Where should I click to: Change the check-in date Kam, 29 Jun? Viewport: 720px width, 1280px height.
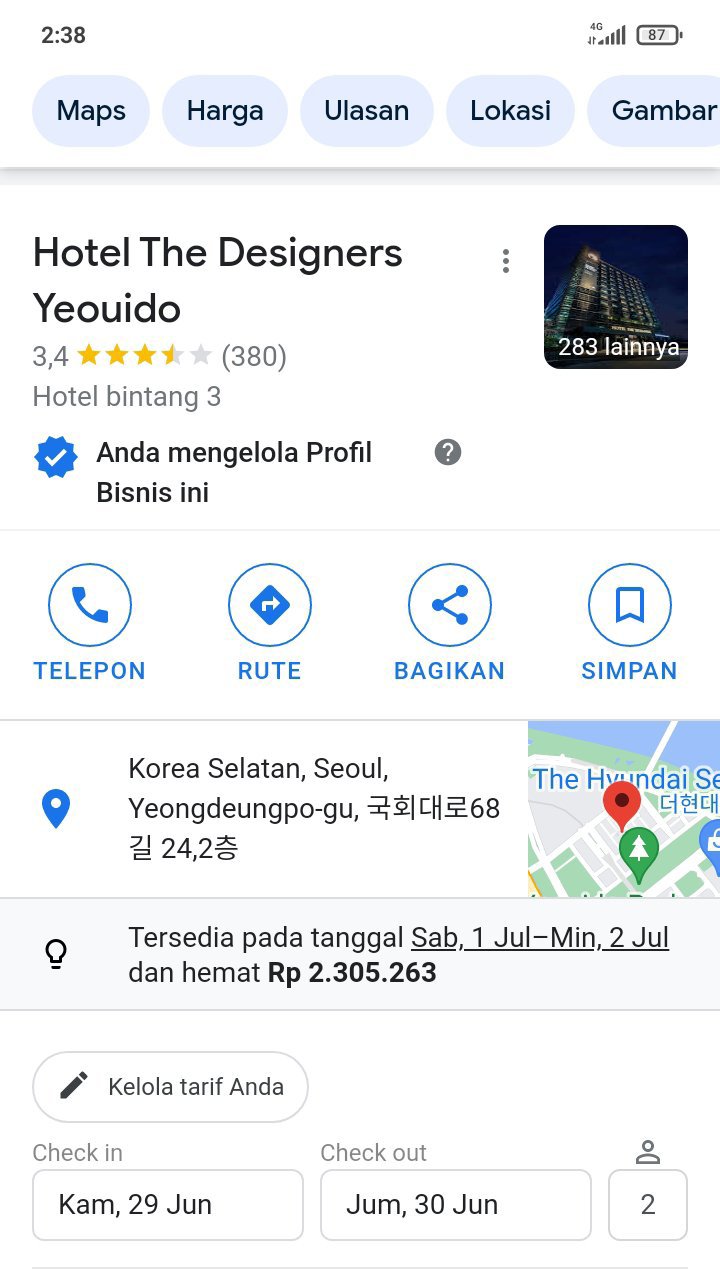168,1204
